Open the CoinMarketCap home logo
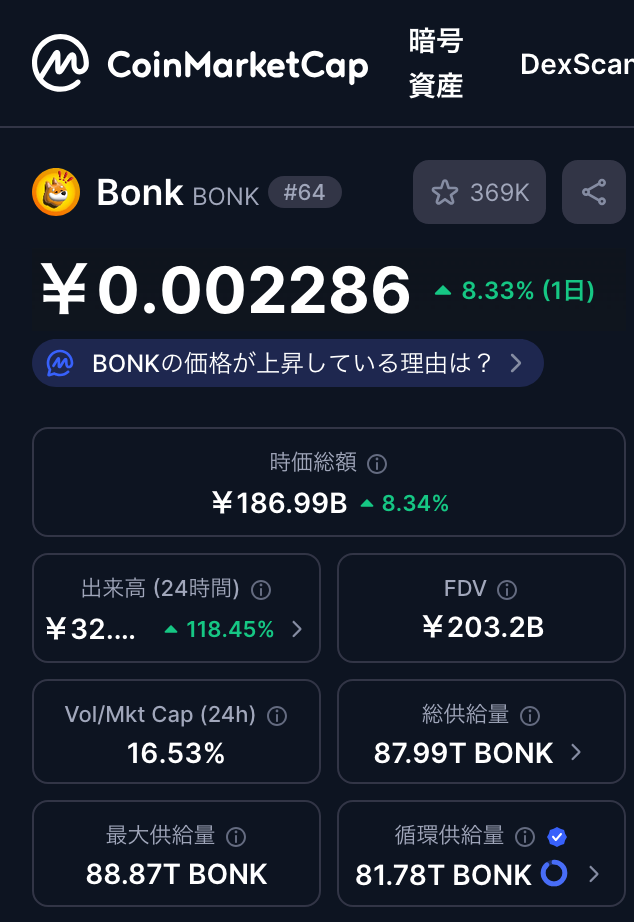Viewport: 634px width, 922px height. click(200, 64)
